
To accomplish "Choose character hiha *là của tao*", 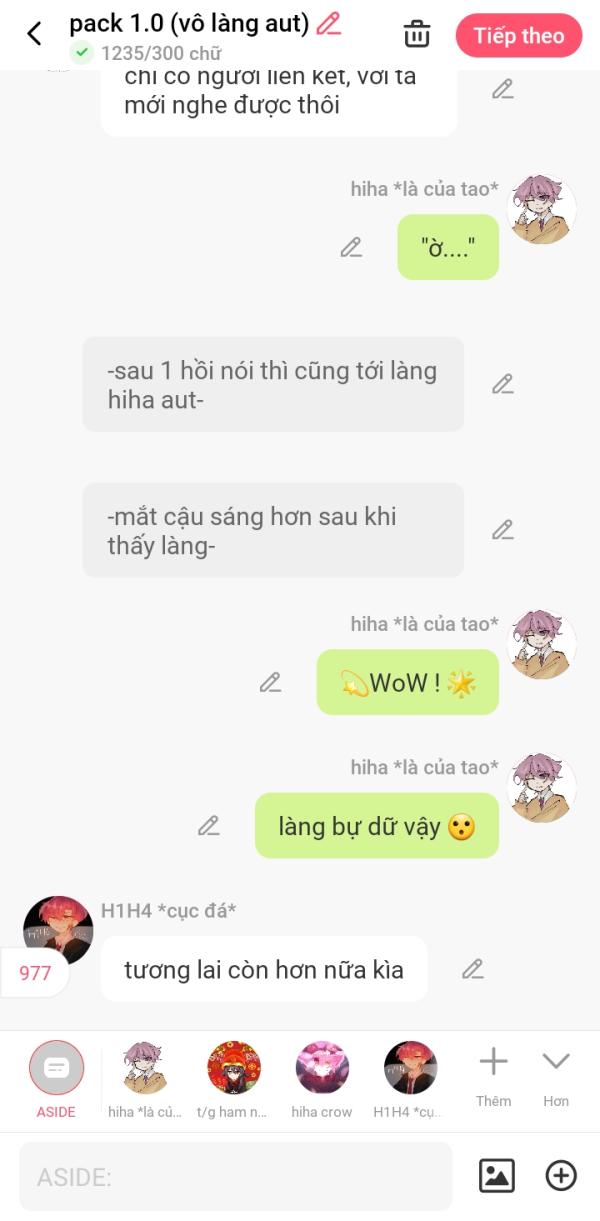I will (x=144, y=1080).
